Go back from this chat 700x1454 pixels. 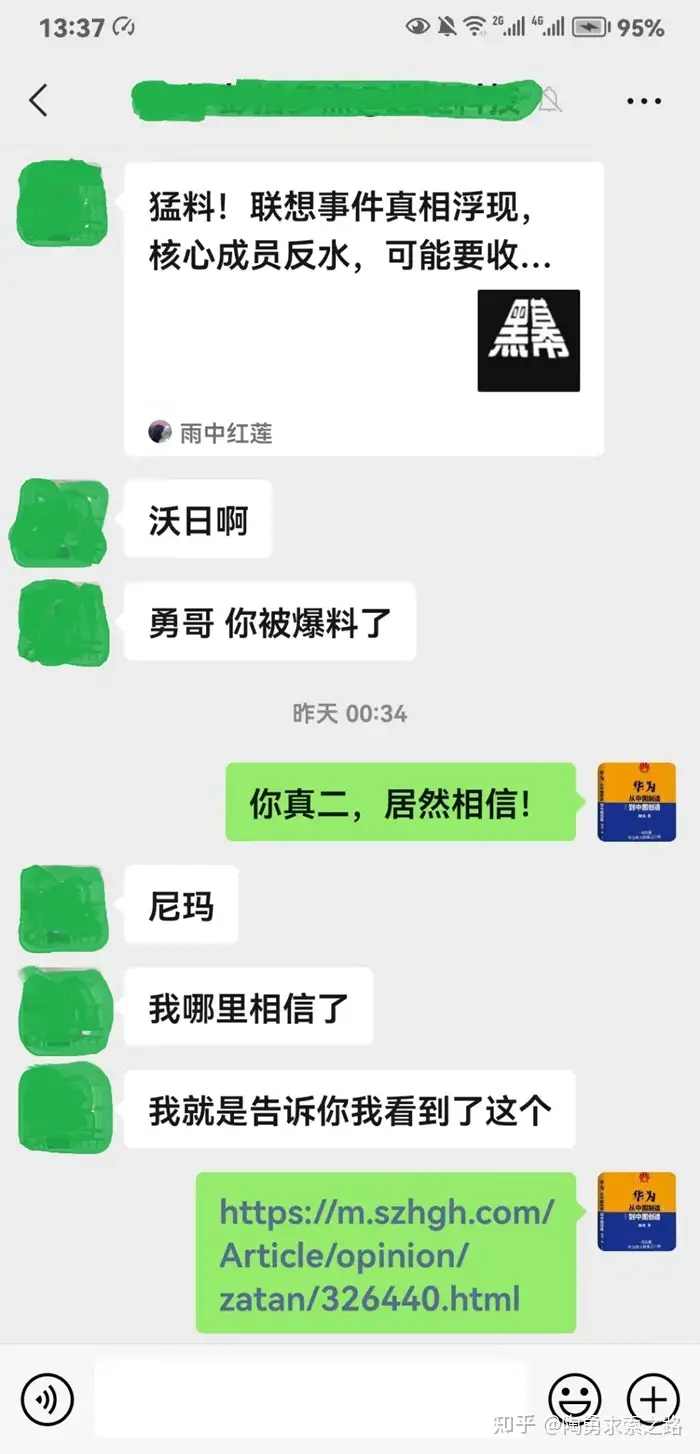(x=38, y=101)
